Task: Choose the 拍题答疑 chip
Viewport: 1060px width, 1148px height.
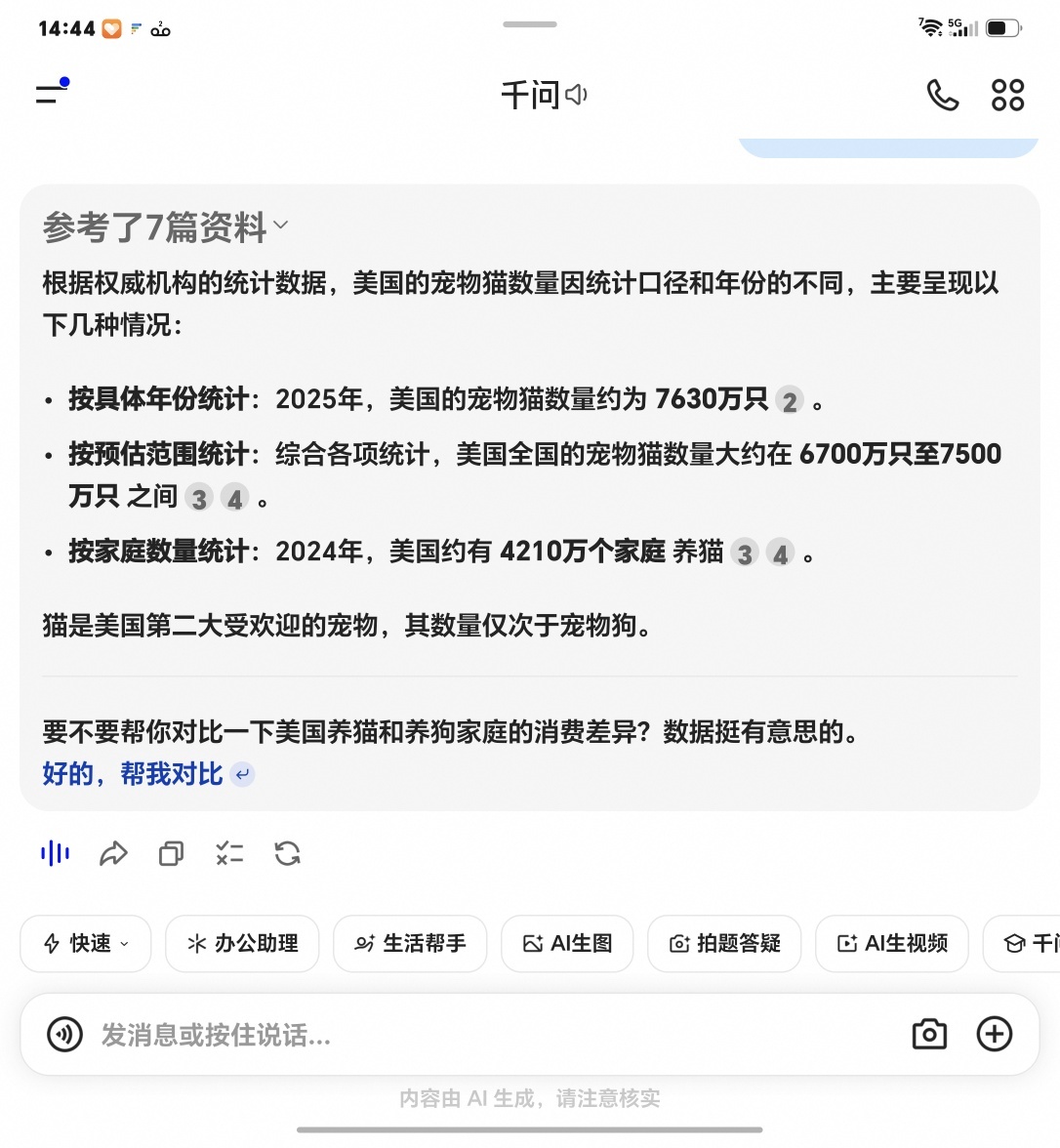Action: 724,944
